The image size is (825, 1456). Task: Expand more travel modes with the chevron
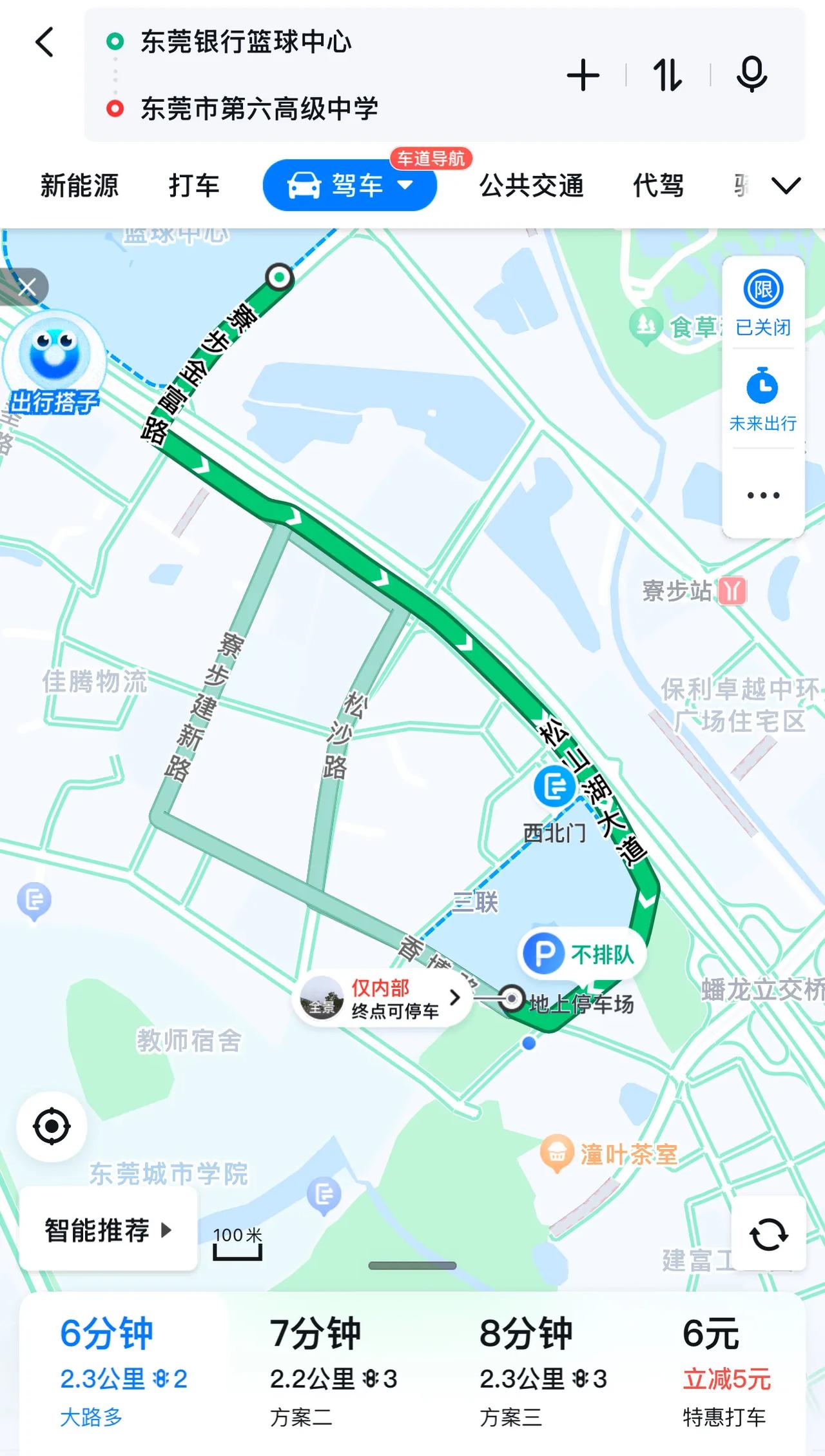point(786,186)
